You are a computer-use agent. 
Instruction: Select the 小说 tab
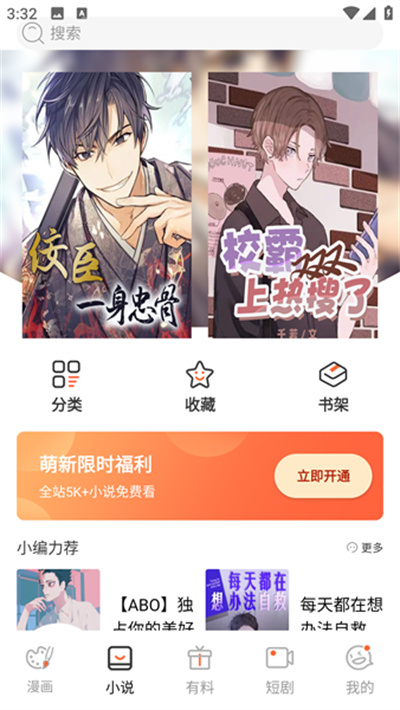pos(120,670)
